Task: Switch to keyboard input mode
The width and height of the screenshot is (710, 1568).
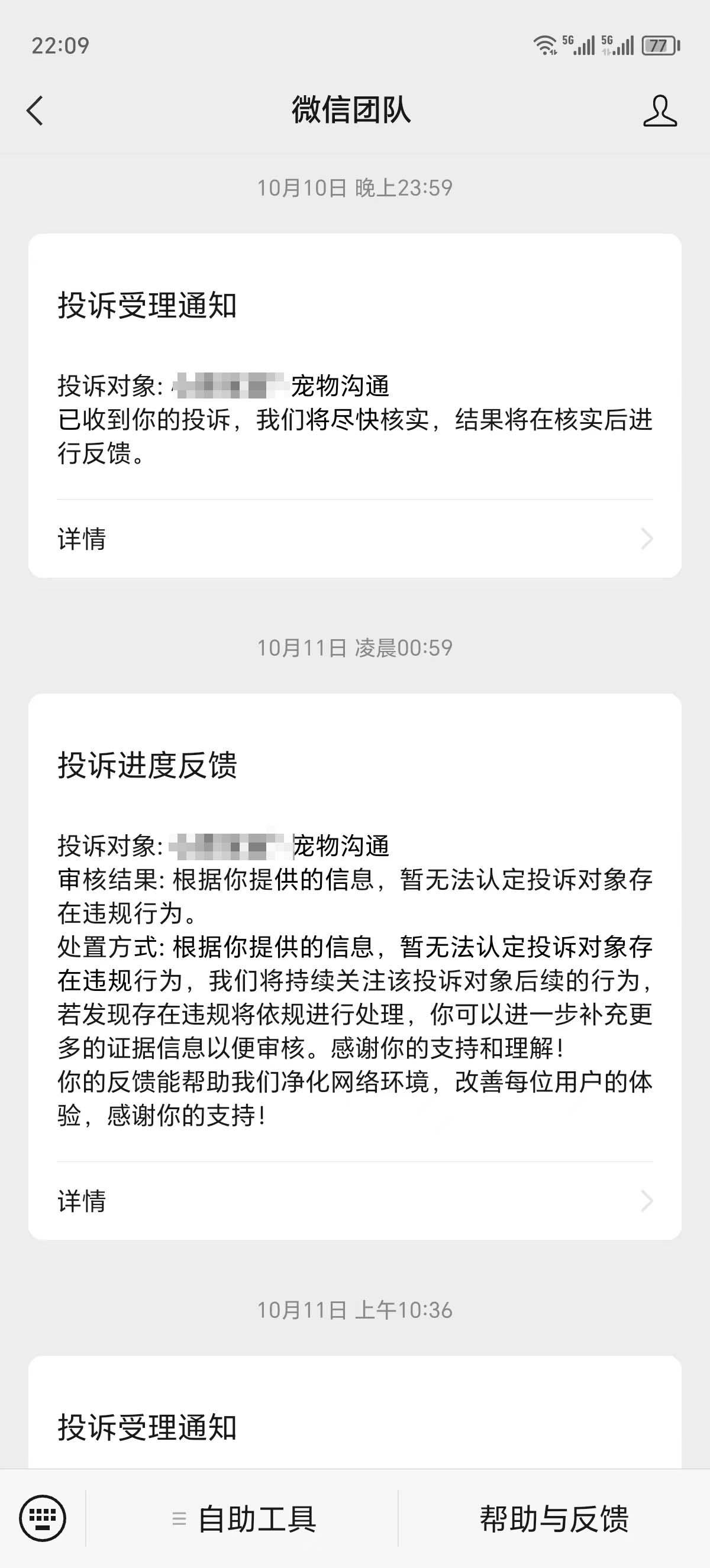Action: coord(43,1518)
